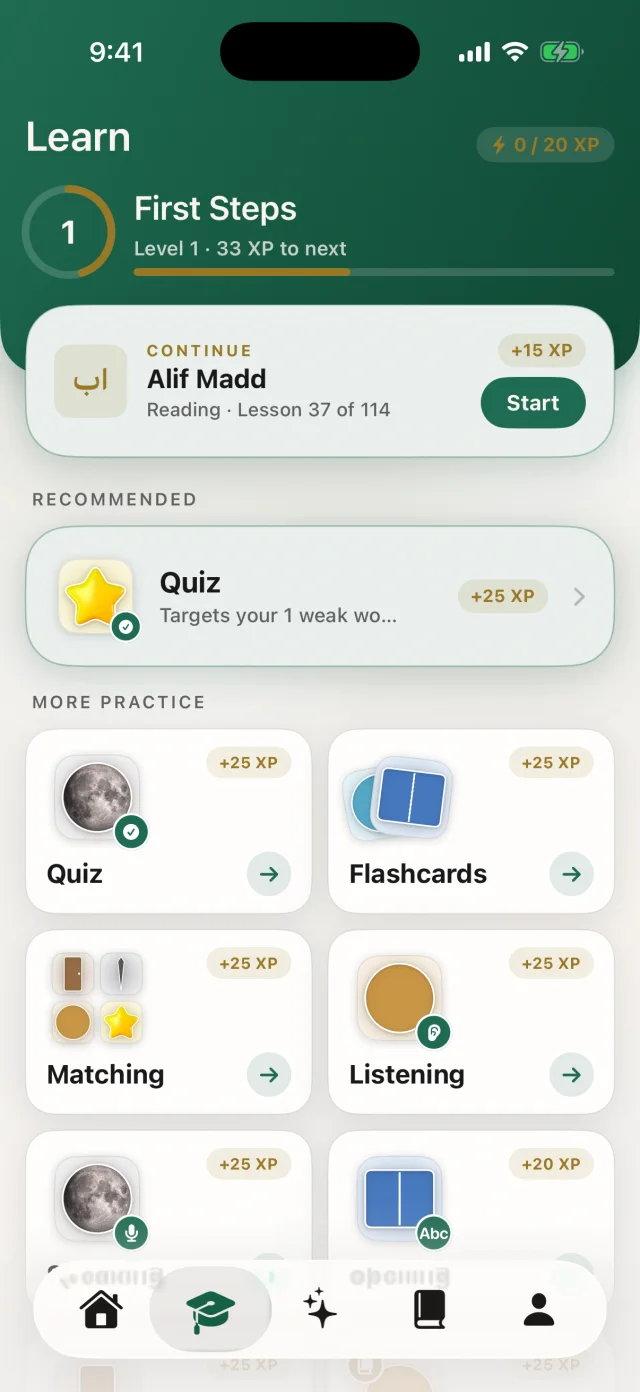Image resolution: width=640 pixels, height=1392 pixels.
Task: Open the recommended Quiz card
Action: 320,596
